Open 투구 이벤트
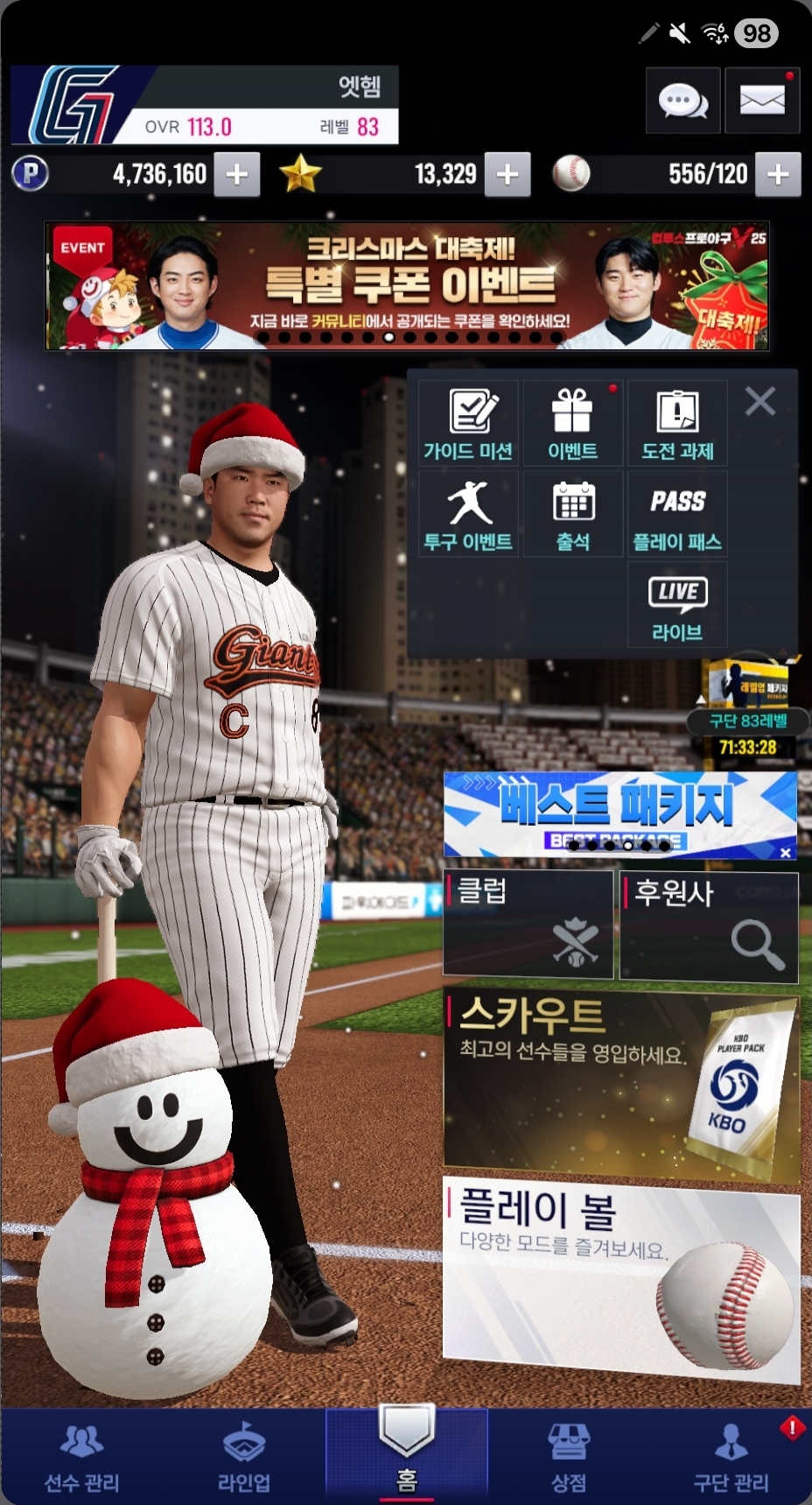The width and height of the screenshot is (812, 1505). (468, 515)
